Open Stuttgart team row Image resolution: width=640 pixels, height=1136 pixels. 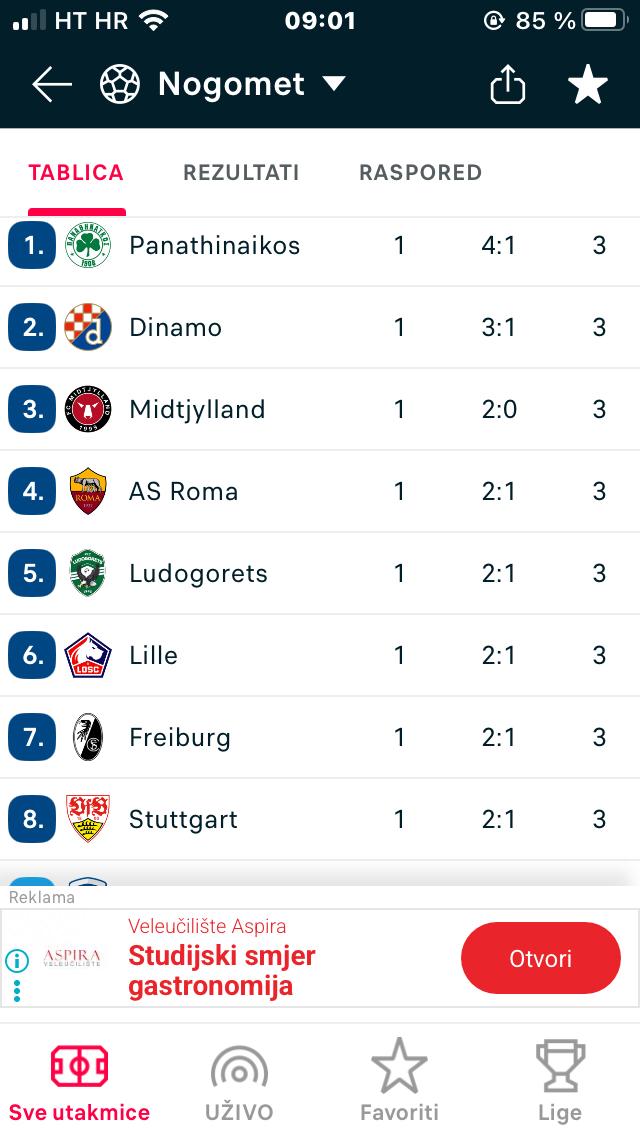coord(183,820)
